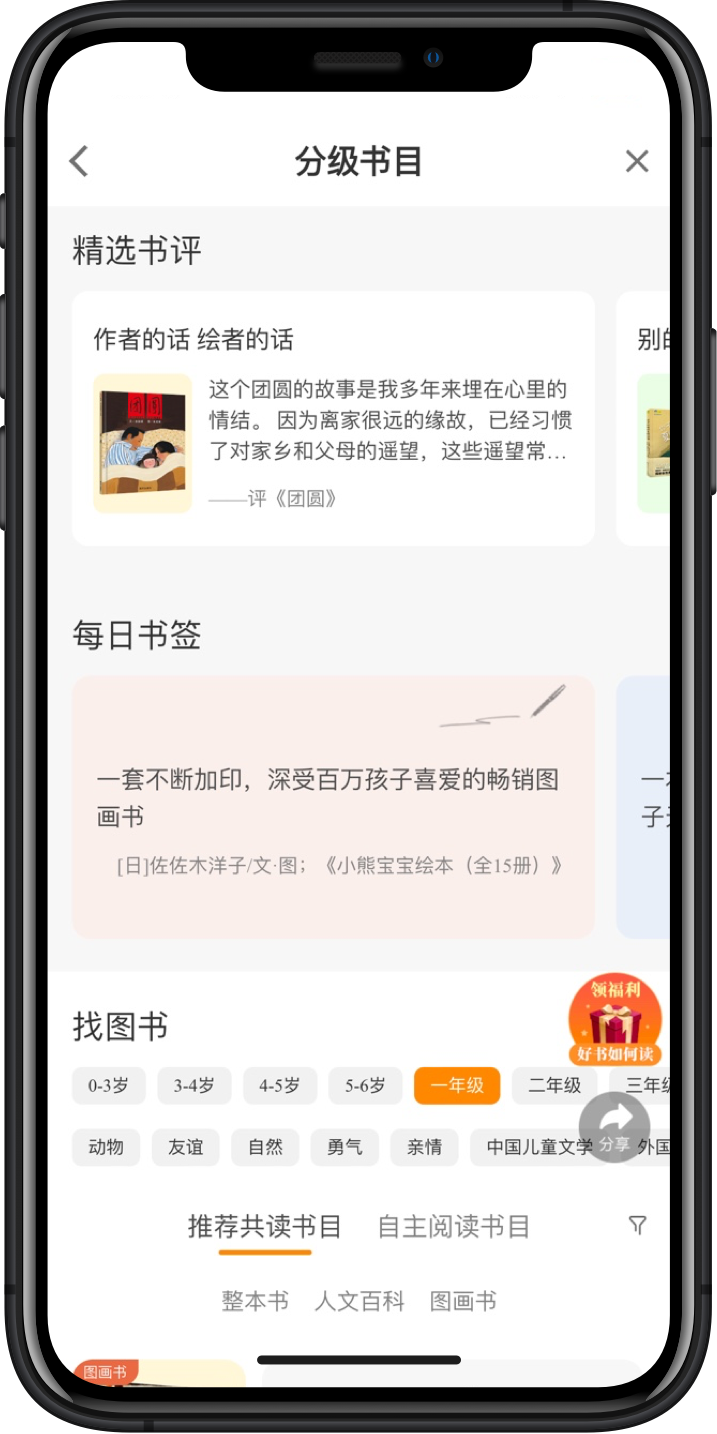Select the 3-4岁 age chip

click(x=194, y=1086)
